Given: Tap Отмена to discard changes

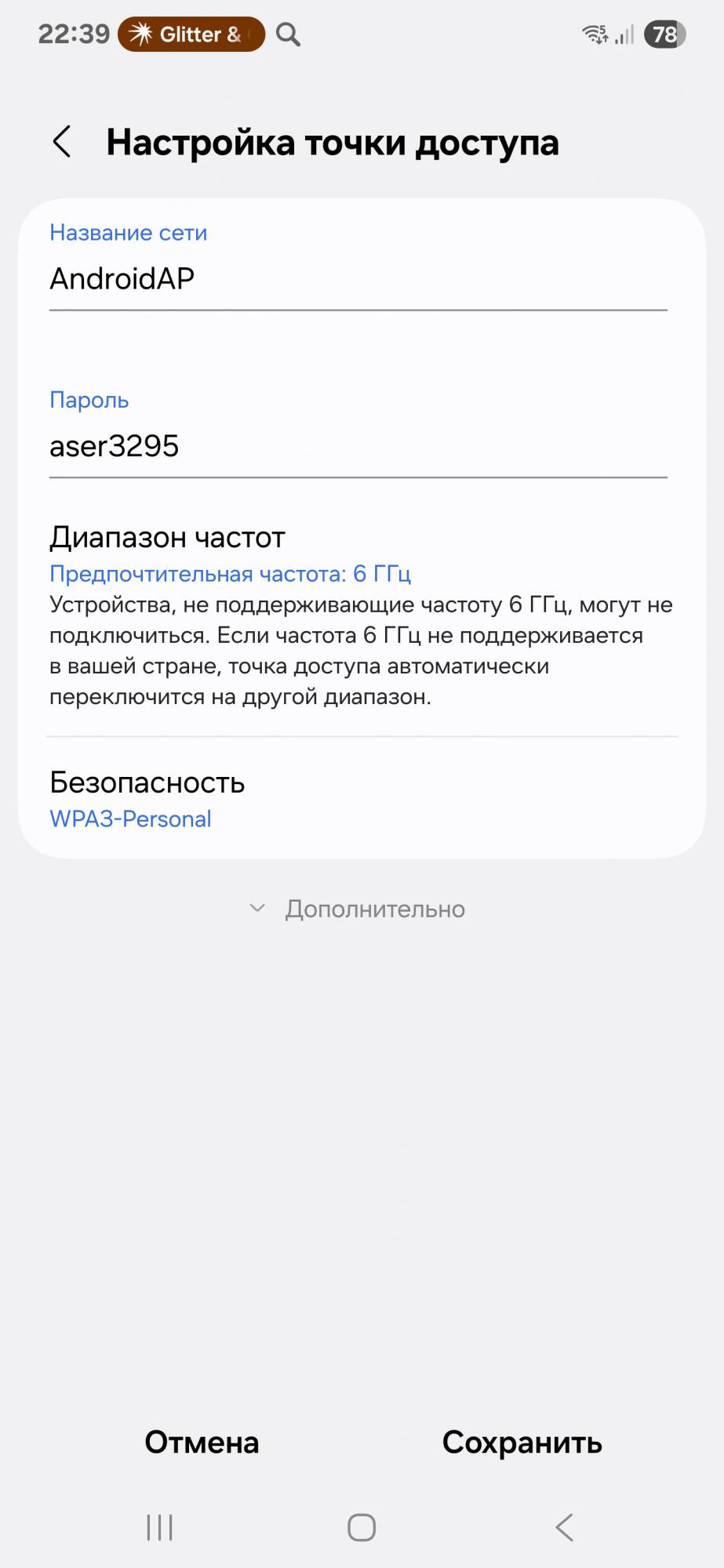Looking at the screenshot, I should 202,1443.
